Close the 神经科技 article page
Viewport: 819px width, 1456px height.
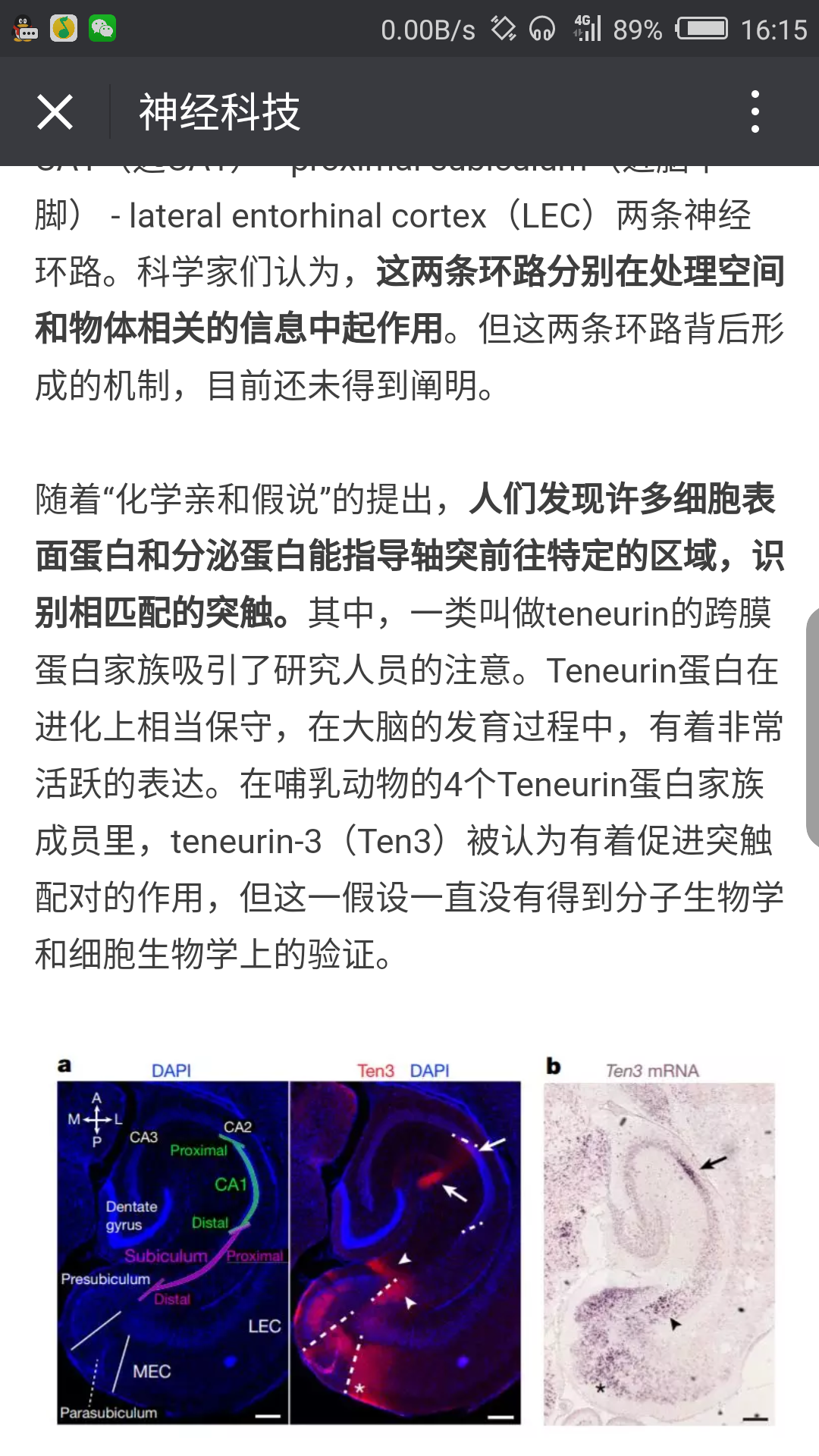(55, 112)
